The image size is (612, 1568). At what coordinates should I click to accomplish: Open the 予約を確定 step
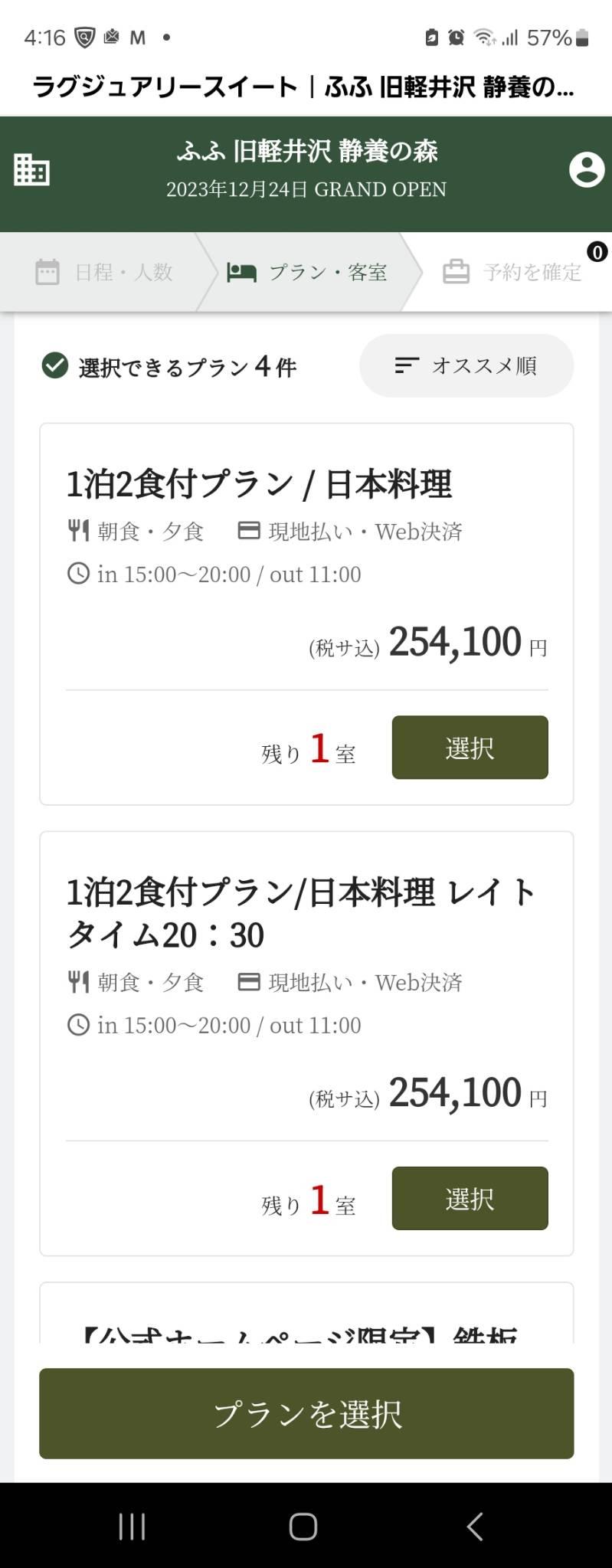[x=513, y=272]
